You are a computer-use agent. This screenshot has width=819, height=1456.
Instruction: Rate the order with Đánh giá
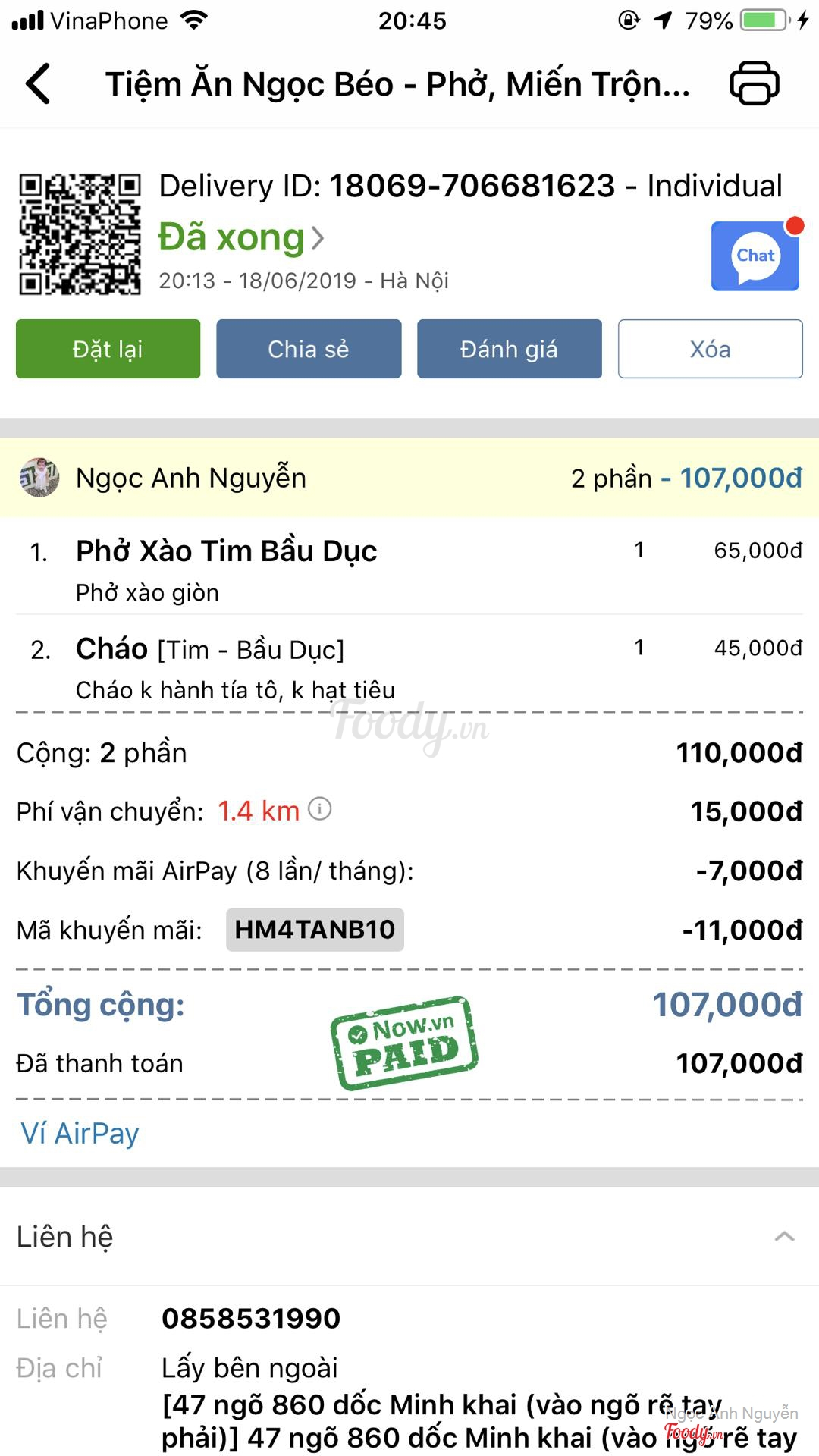coord(509,349)
